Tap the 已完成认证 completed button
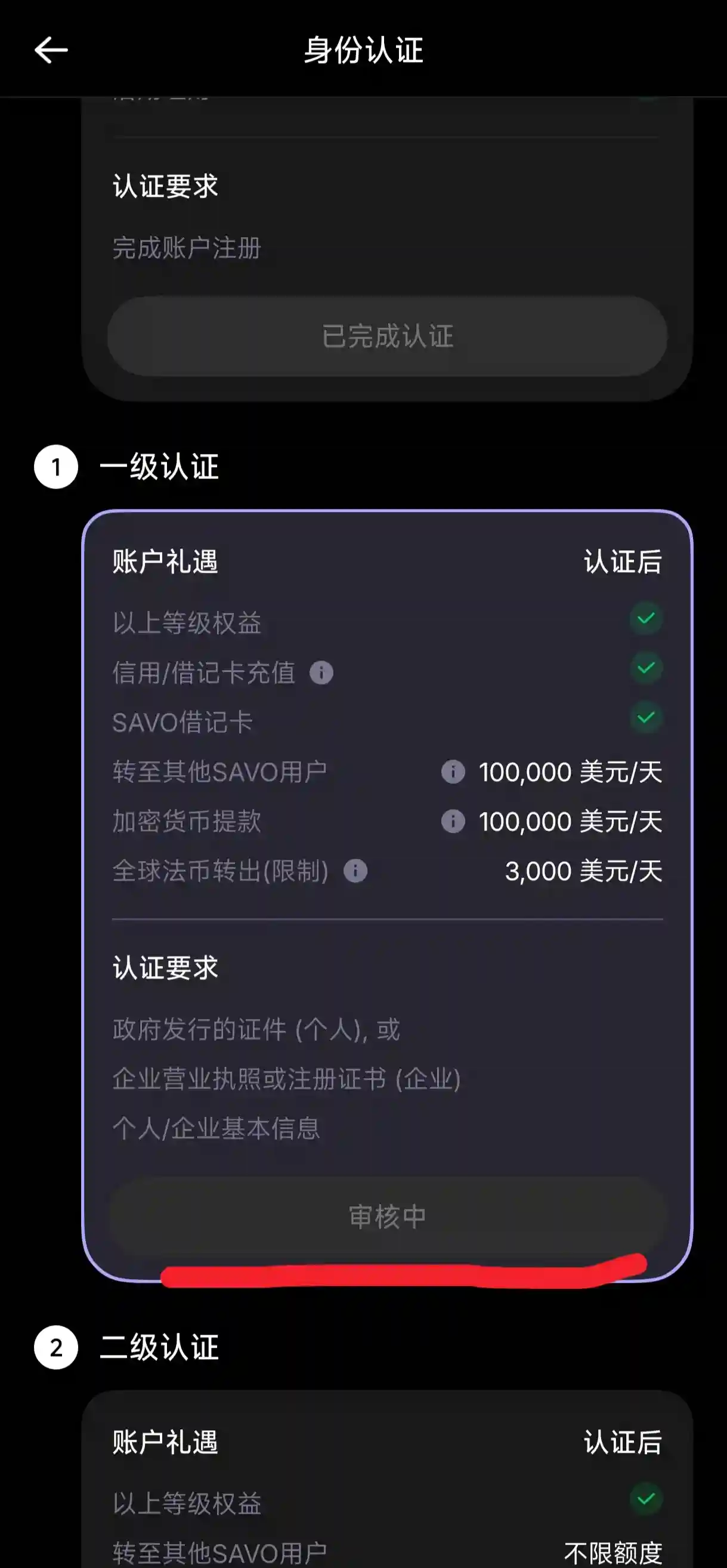The height and width of the screenshot is (1568, 727). click(x=388, y=336)
